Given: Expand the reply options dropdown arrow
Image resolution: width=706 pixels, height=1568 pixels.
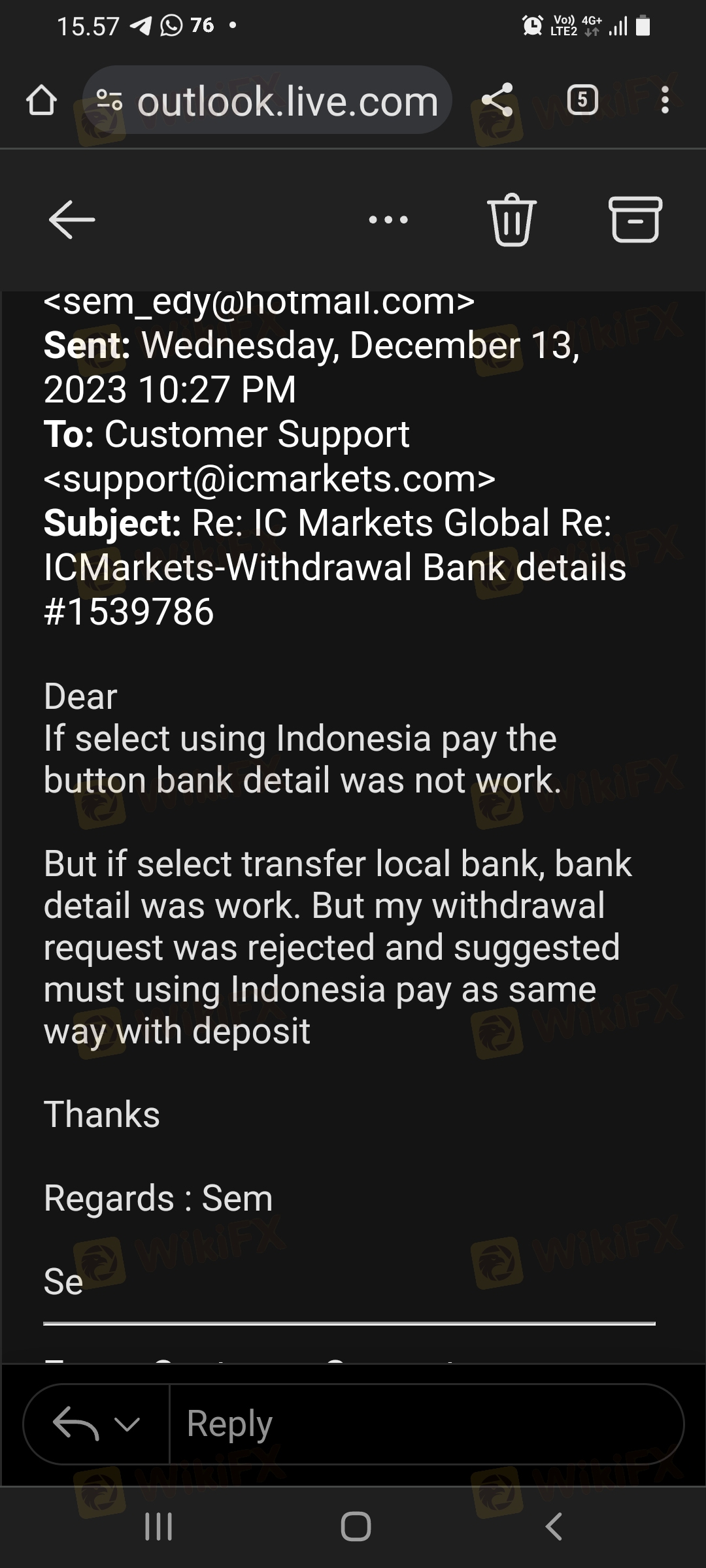Looking at the screenshot, I should [127, 1424].
